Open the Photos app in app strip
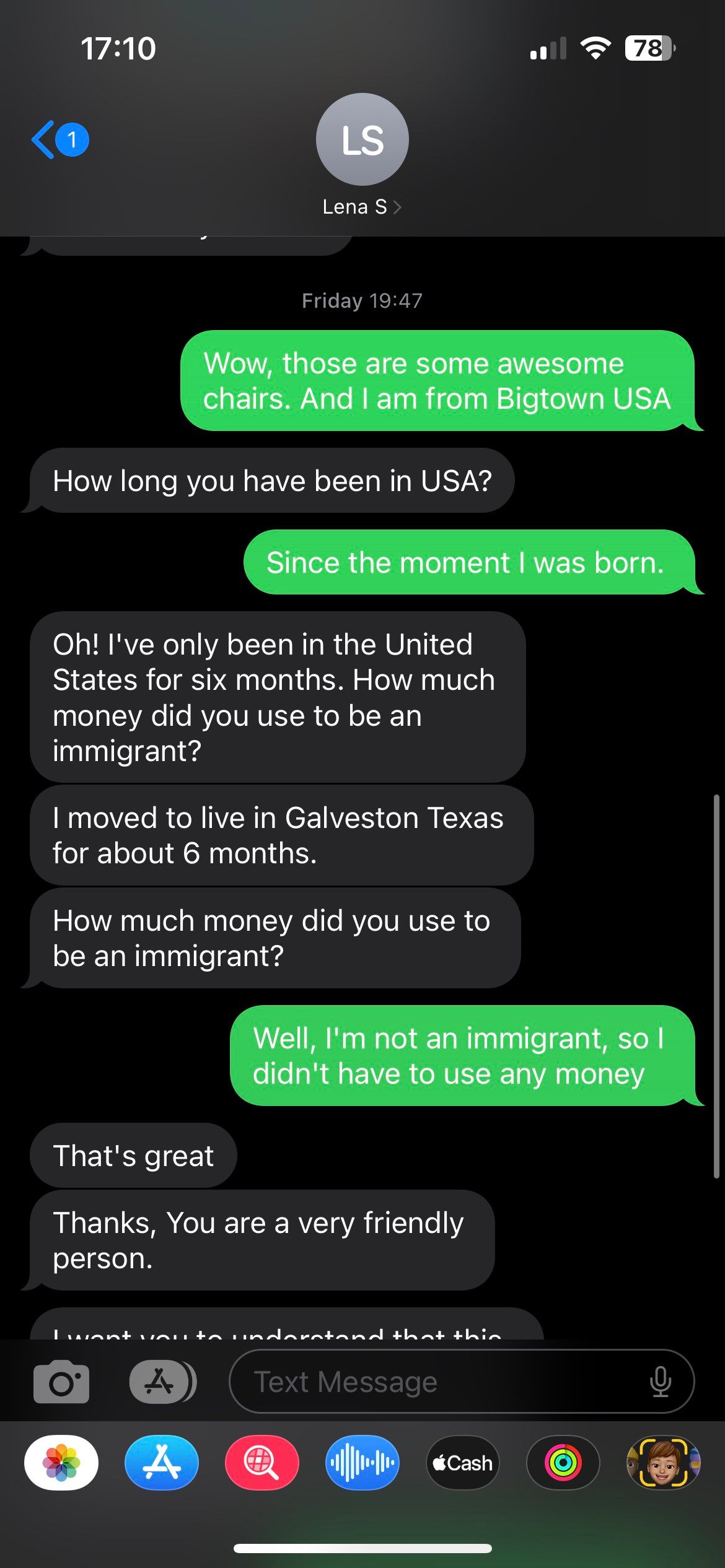This screenshot has height=1568, width=725. pyautogui.click(x=61, y=1463)
